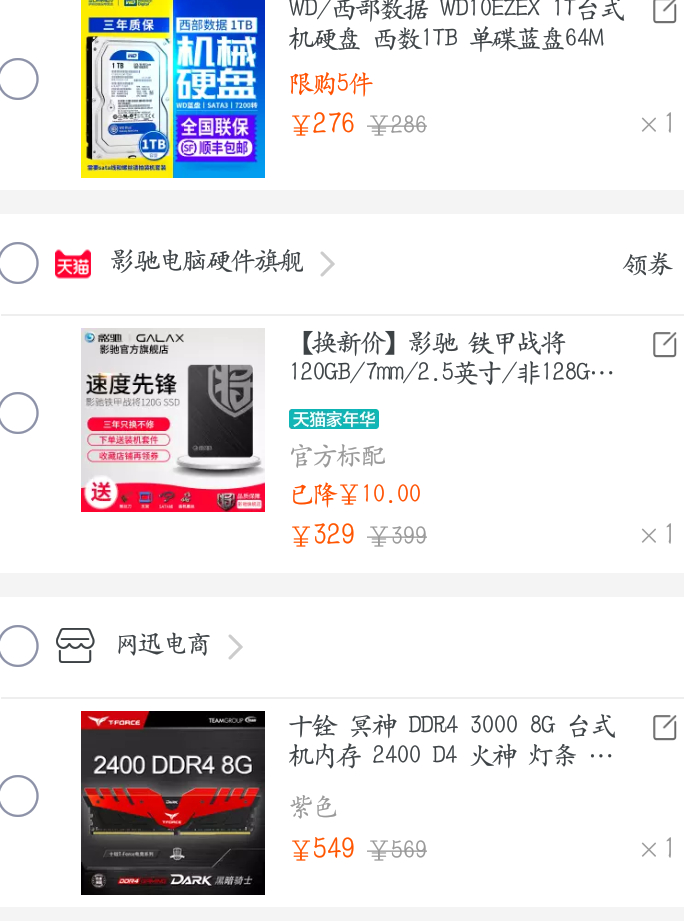Open 影驰 铁甲战将 SSD product image
684x921 pixels.
coord(173,420)
